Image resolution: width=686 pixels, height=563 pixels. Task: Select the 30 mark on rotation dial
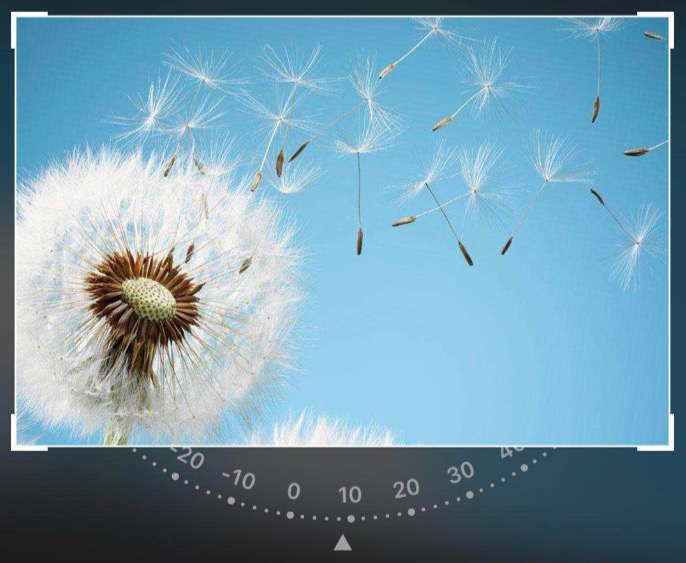(461, 473)
